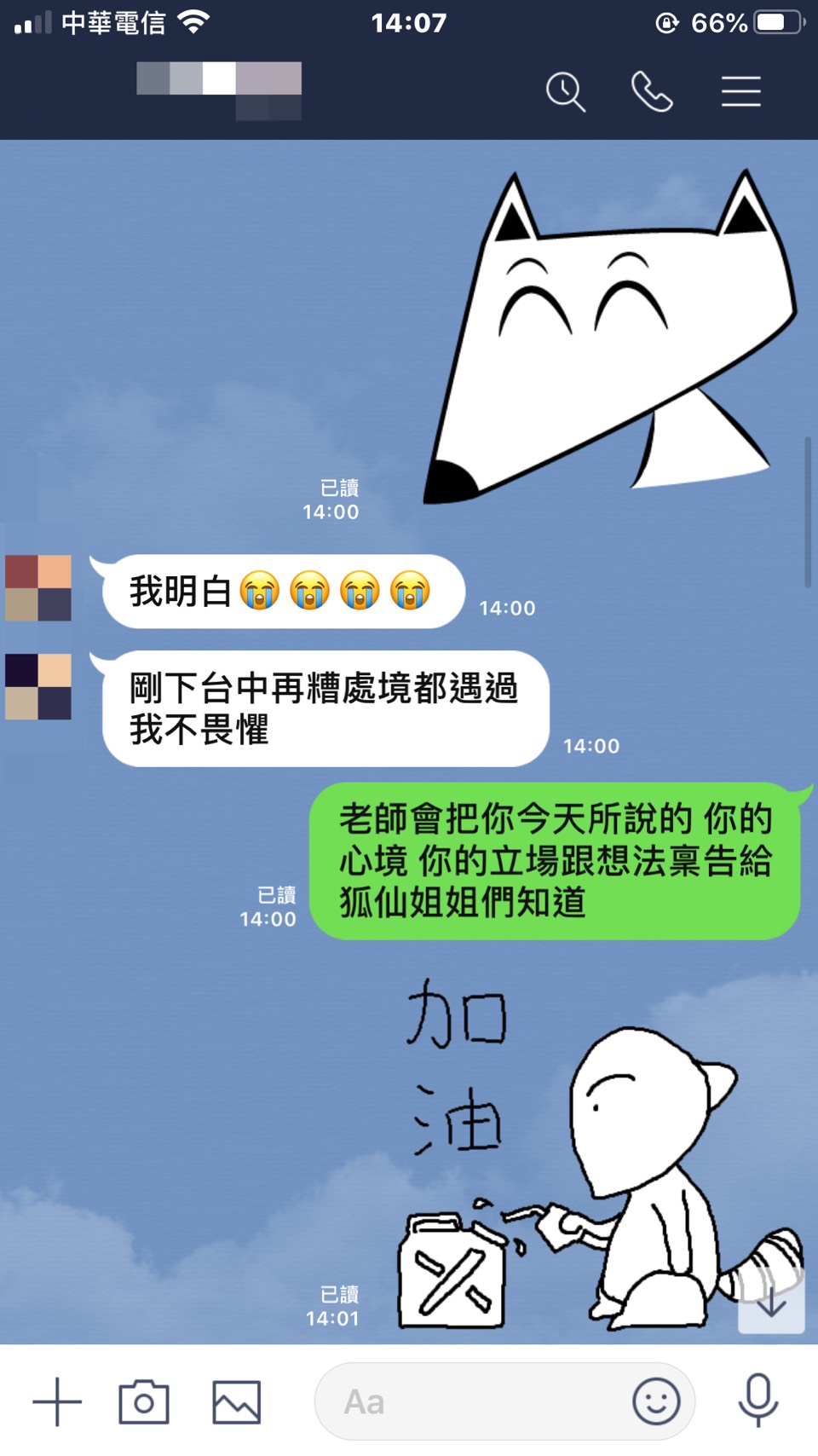Open the plus attachment options
818x1456 pixels.
click(x=57, y=1401)
